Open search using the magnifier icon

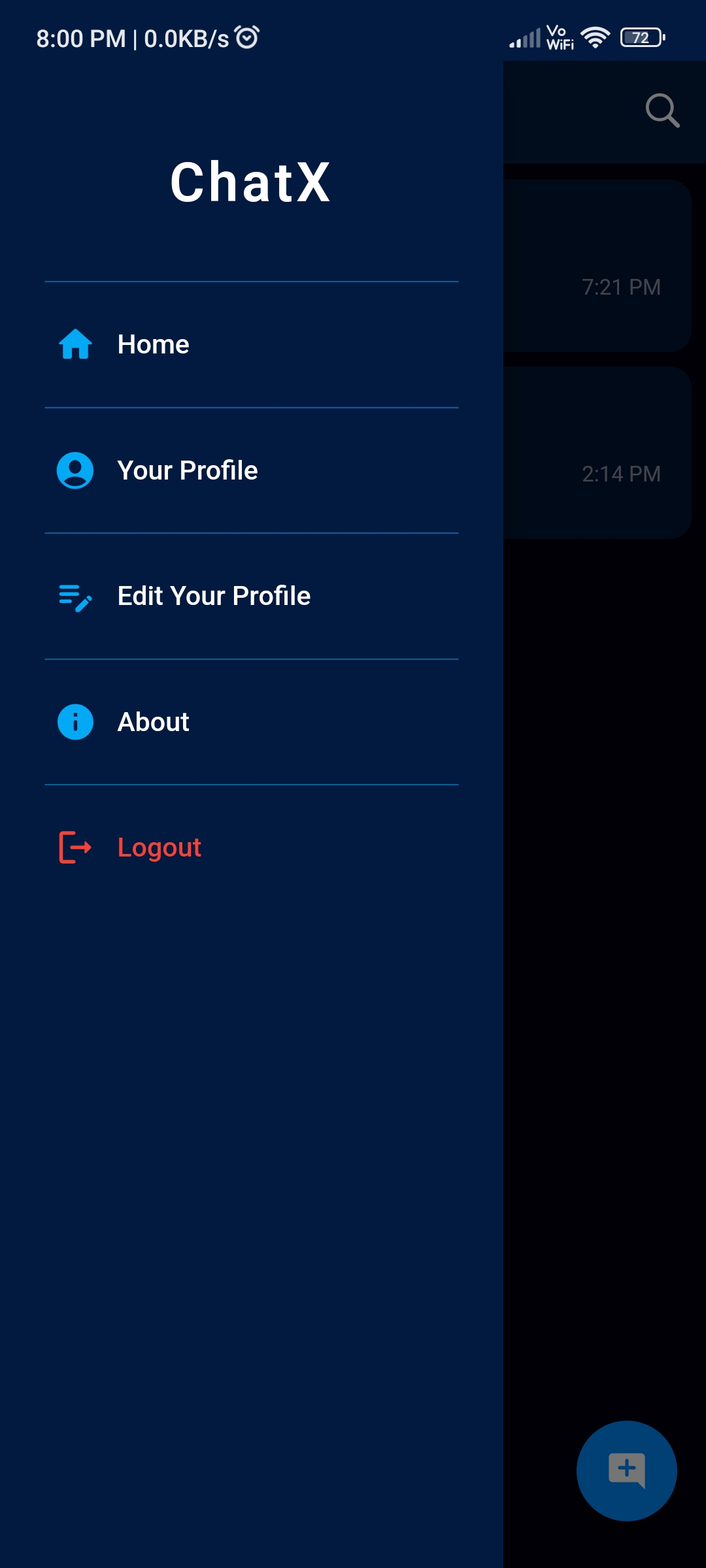click(663, 110)
